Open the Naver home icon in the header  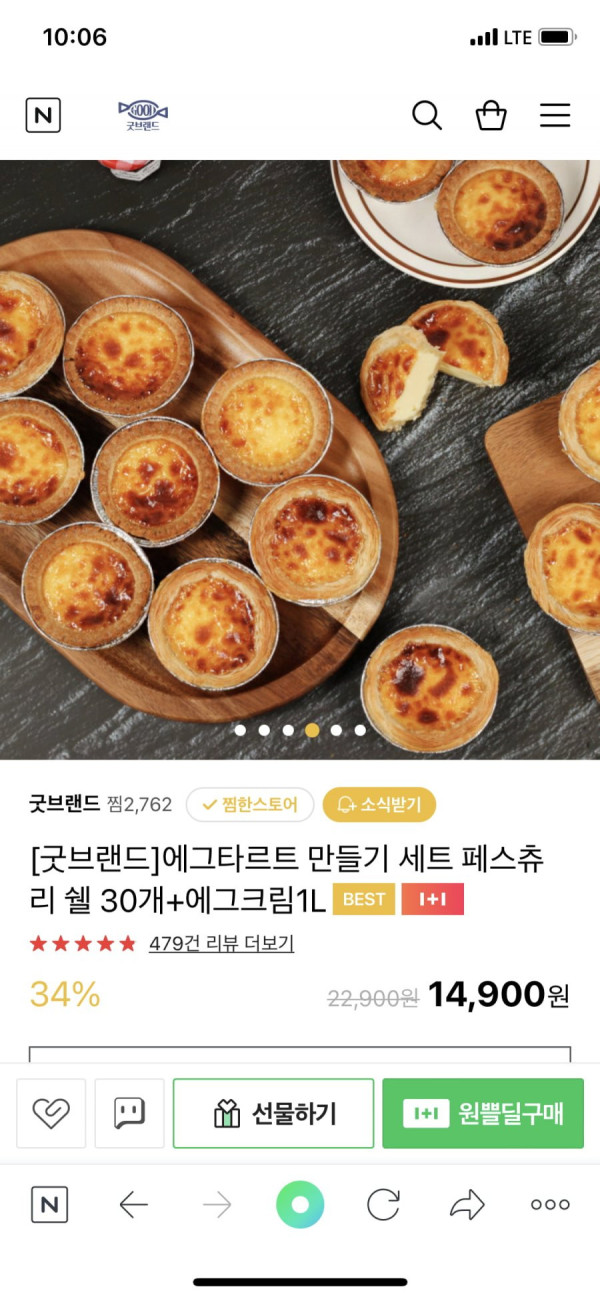click(x=43, y=116)
